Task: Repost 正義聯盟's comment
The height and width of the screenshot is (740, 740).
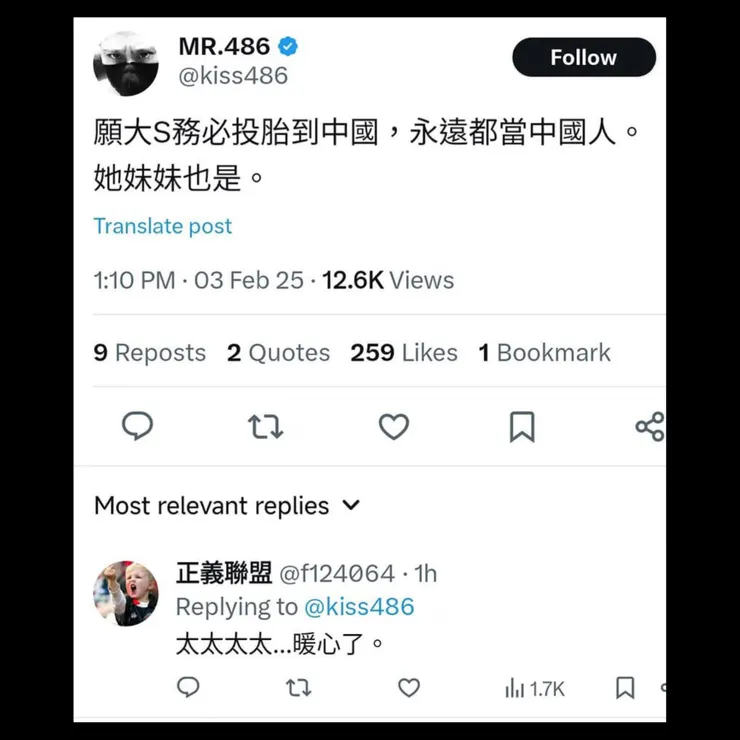Action: tap(298, 688)
